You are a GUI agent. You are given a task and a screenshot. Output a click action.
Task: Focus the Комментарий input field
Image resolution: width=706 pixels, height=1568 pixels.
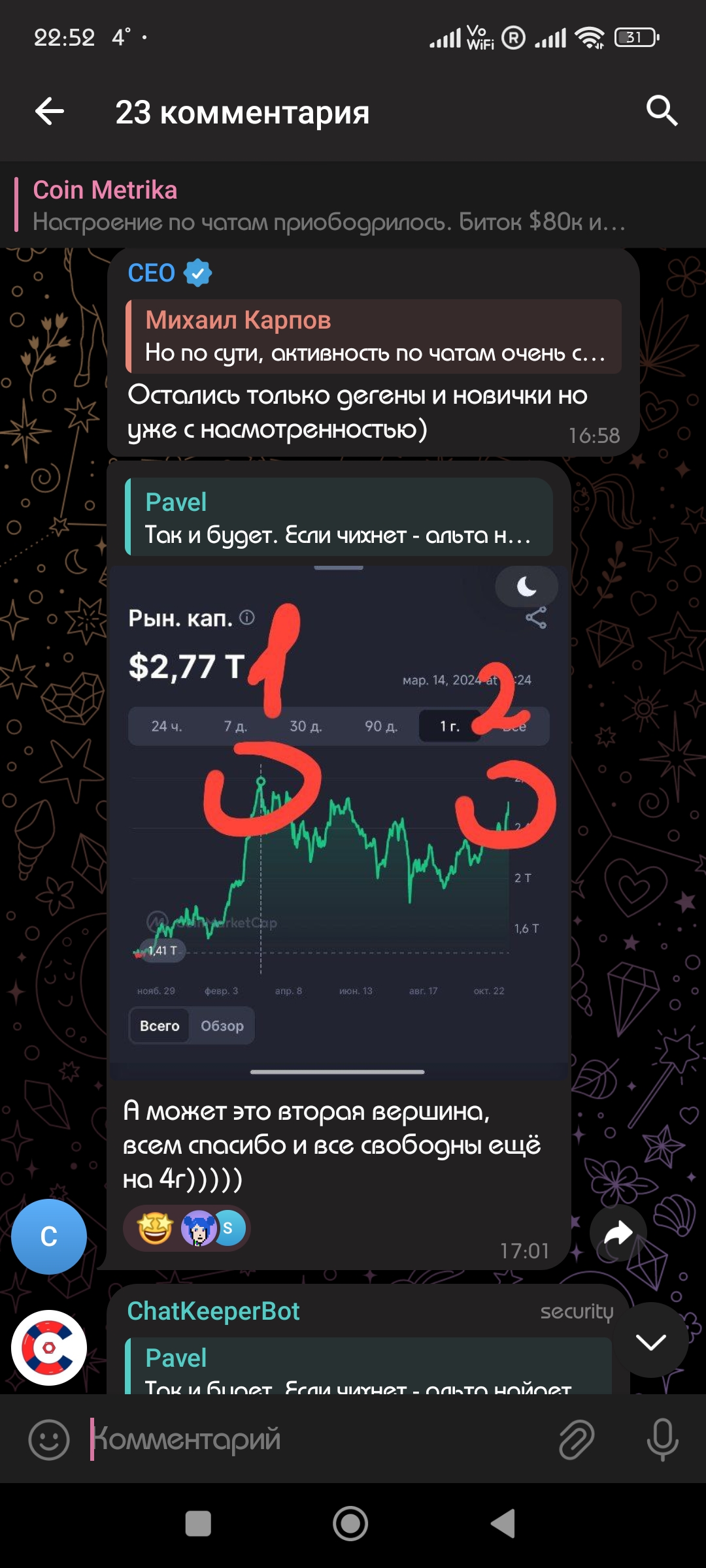pyautogui.click(x=314, y=1439)
